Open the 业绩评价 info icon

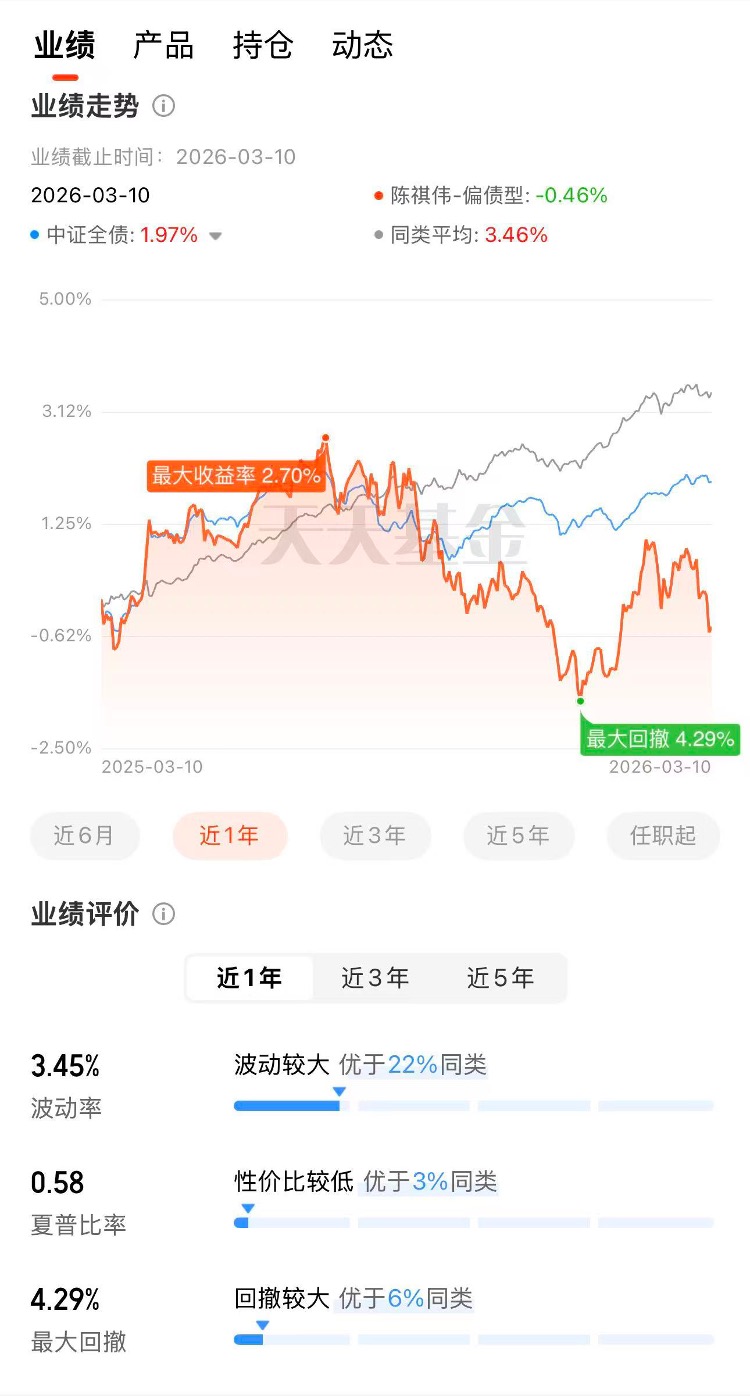[x=165, y=913]
